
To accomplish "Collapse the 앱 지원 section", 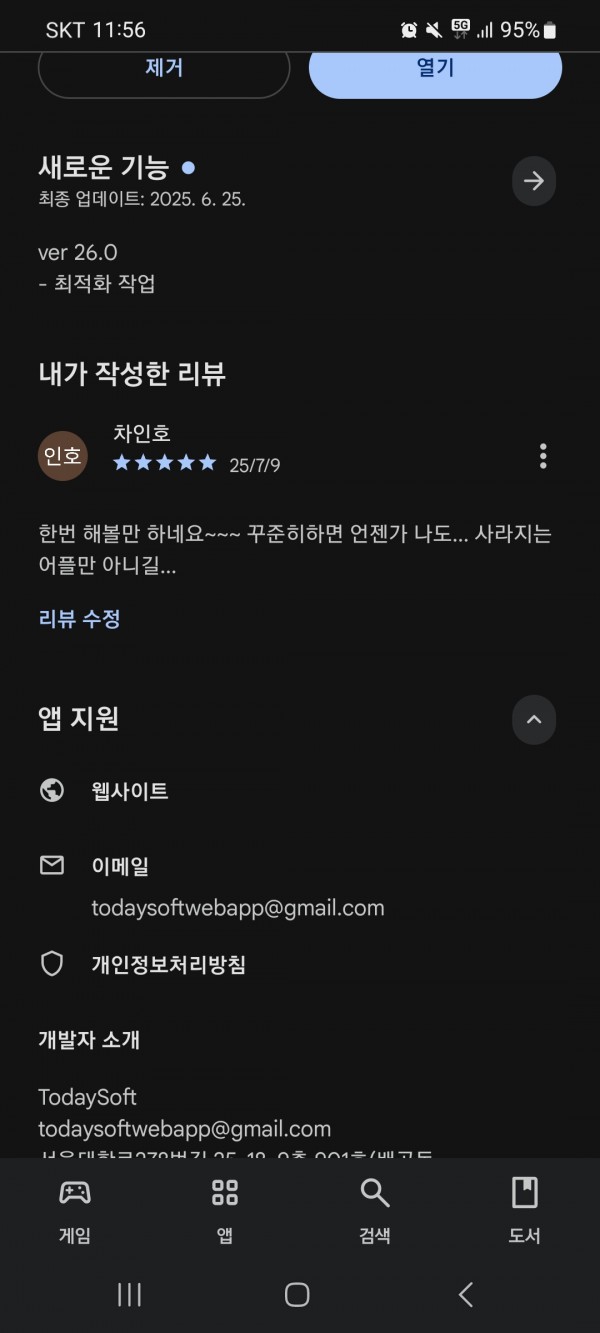I will [x=534, y=719].
